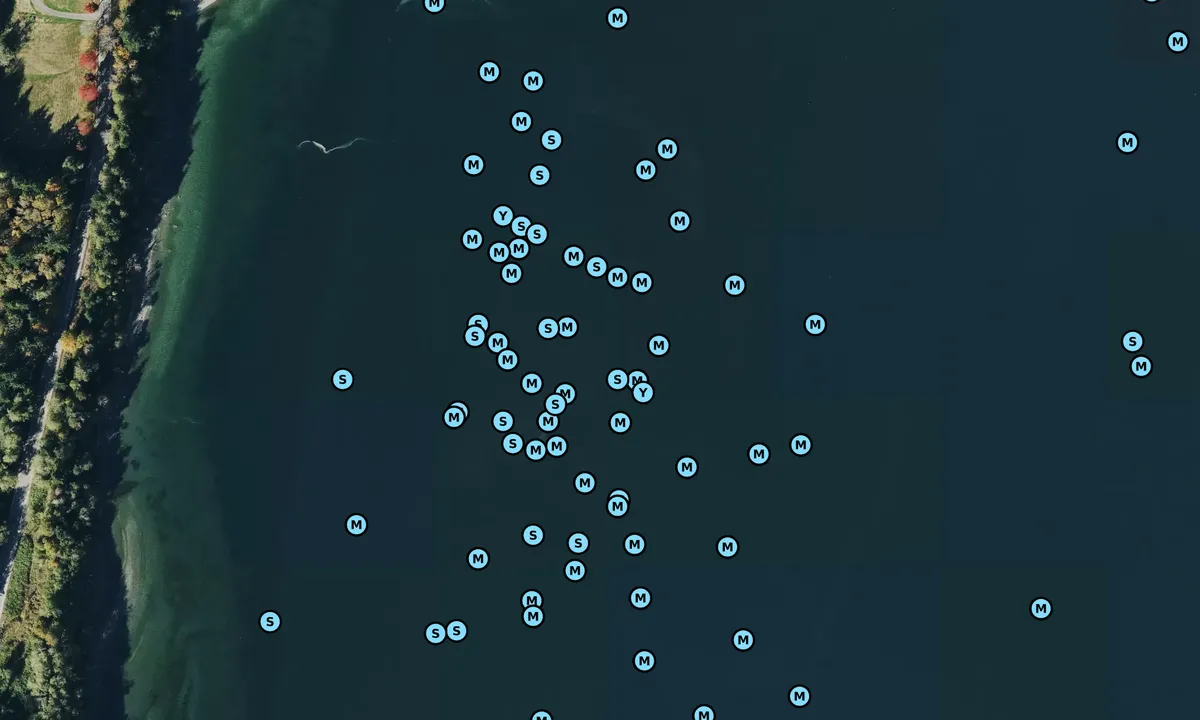Select the M marker nearest the shore
The image size is (1200, 720).
[x=356, y=525]
